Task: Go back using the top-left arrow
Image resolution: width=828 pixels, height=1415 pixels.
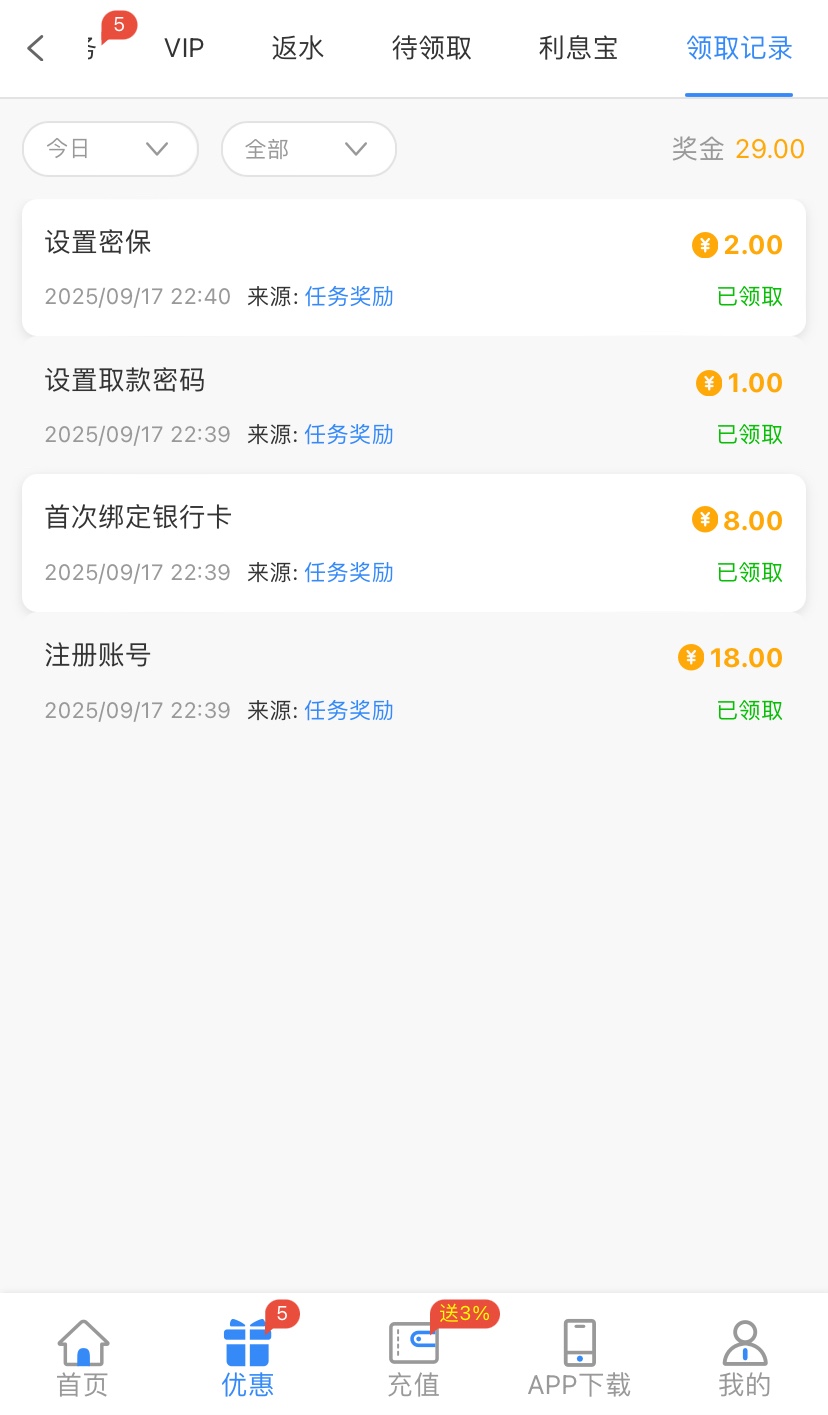Action: [x=36, y=48]
